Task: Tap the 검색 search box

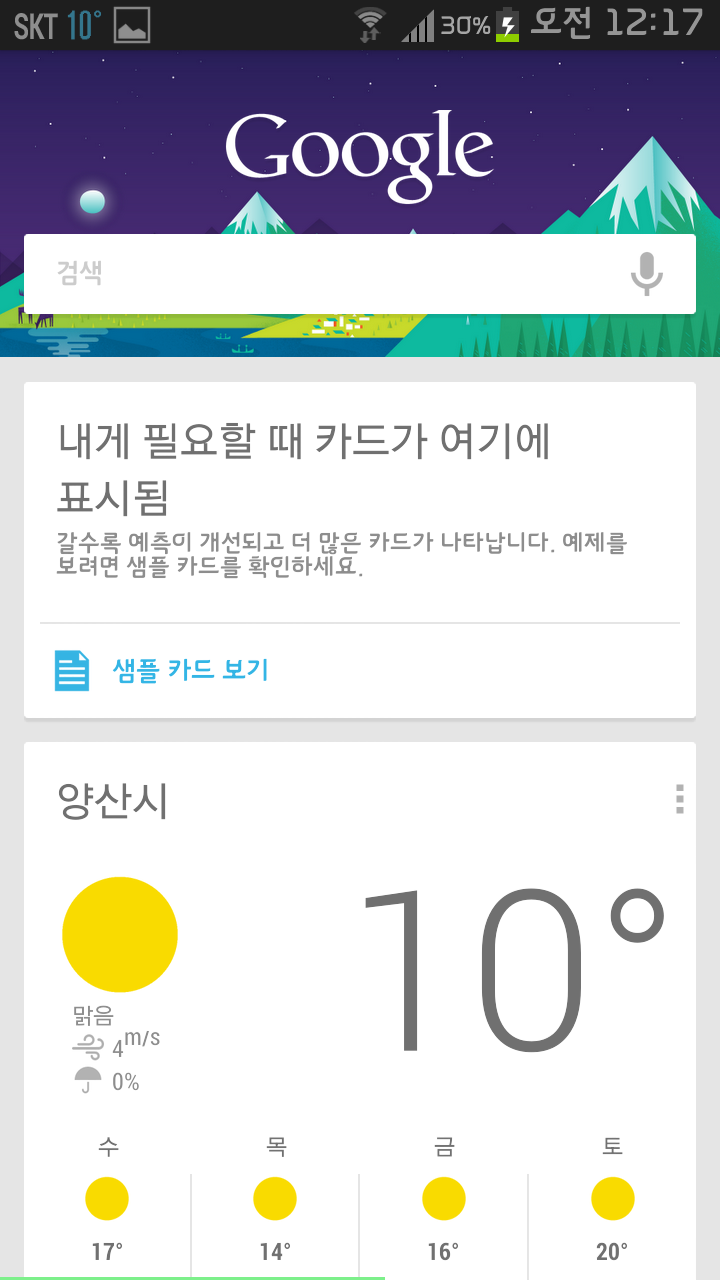Action: tap(320, 273)
